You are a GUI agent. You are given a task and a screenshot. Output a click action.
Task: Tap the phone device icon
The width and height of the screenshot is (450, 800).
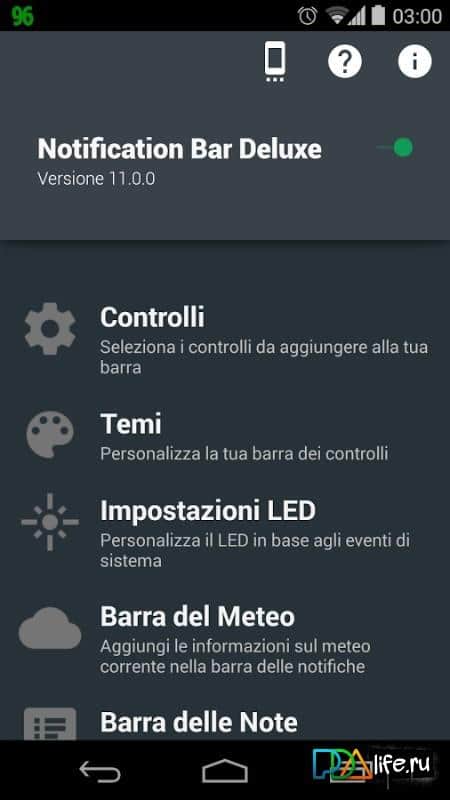click(x=275, y=62)
